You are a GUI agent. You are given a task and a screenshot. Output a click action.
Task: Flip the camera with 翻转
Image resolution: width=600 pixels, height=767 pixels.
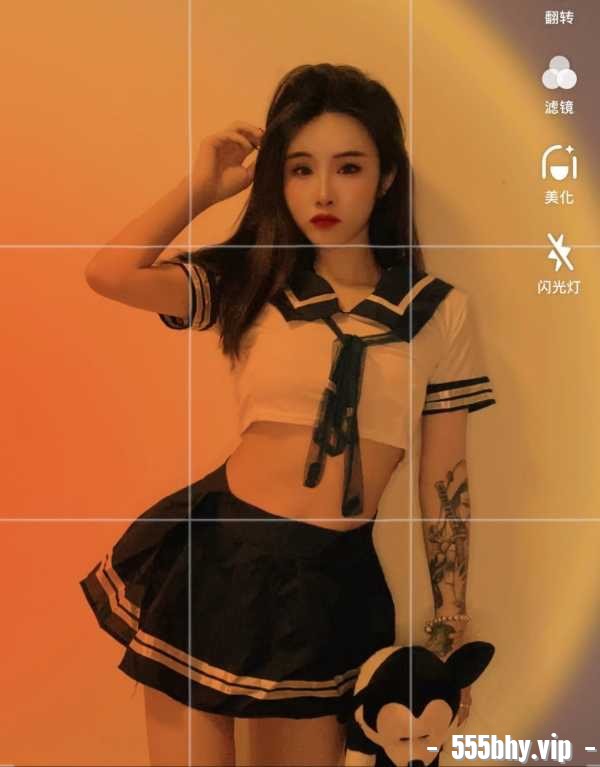point(559,17)
